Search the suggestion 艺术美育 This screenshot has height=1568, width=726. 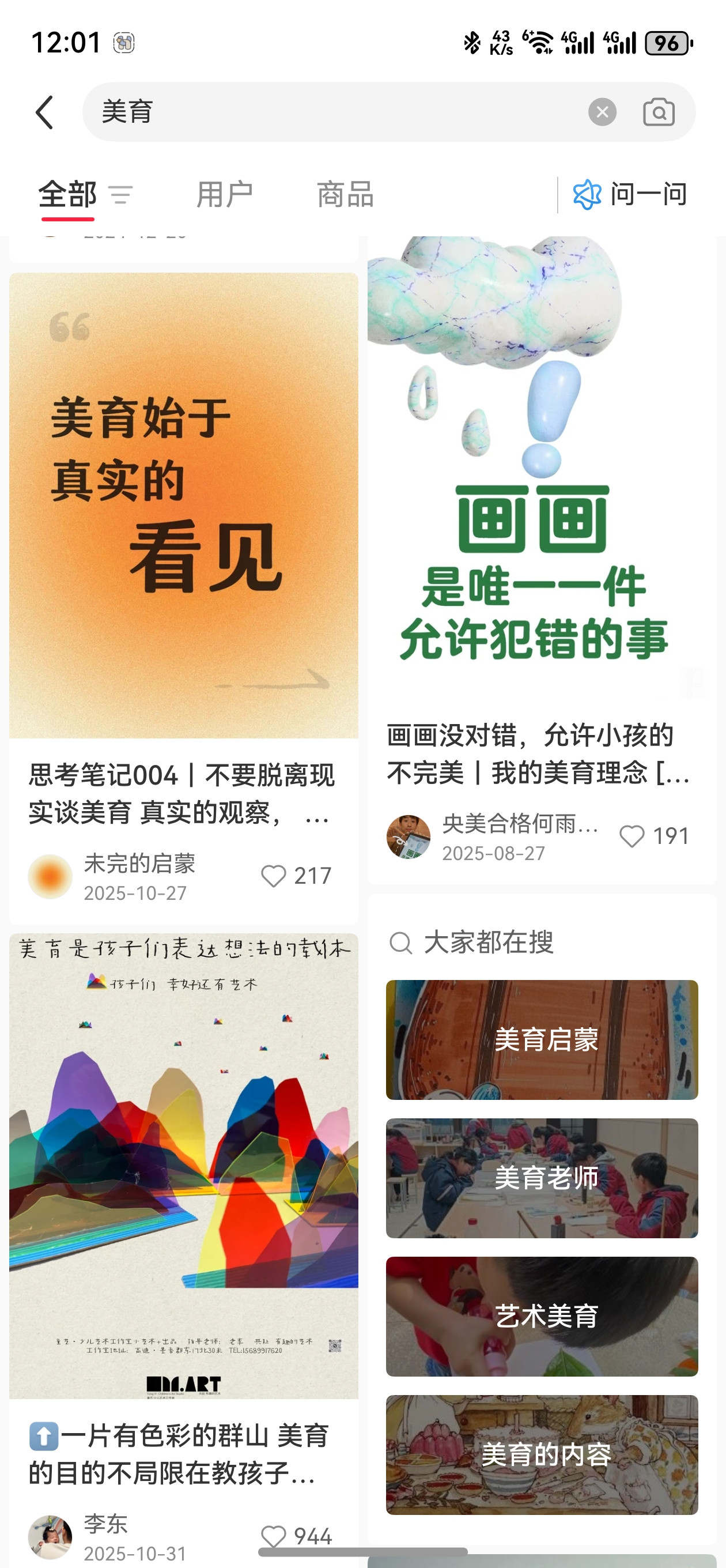pyautogui.click(x=542, y=1316)
